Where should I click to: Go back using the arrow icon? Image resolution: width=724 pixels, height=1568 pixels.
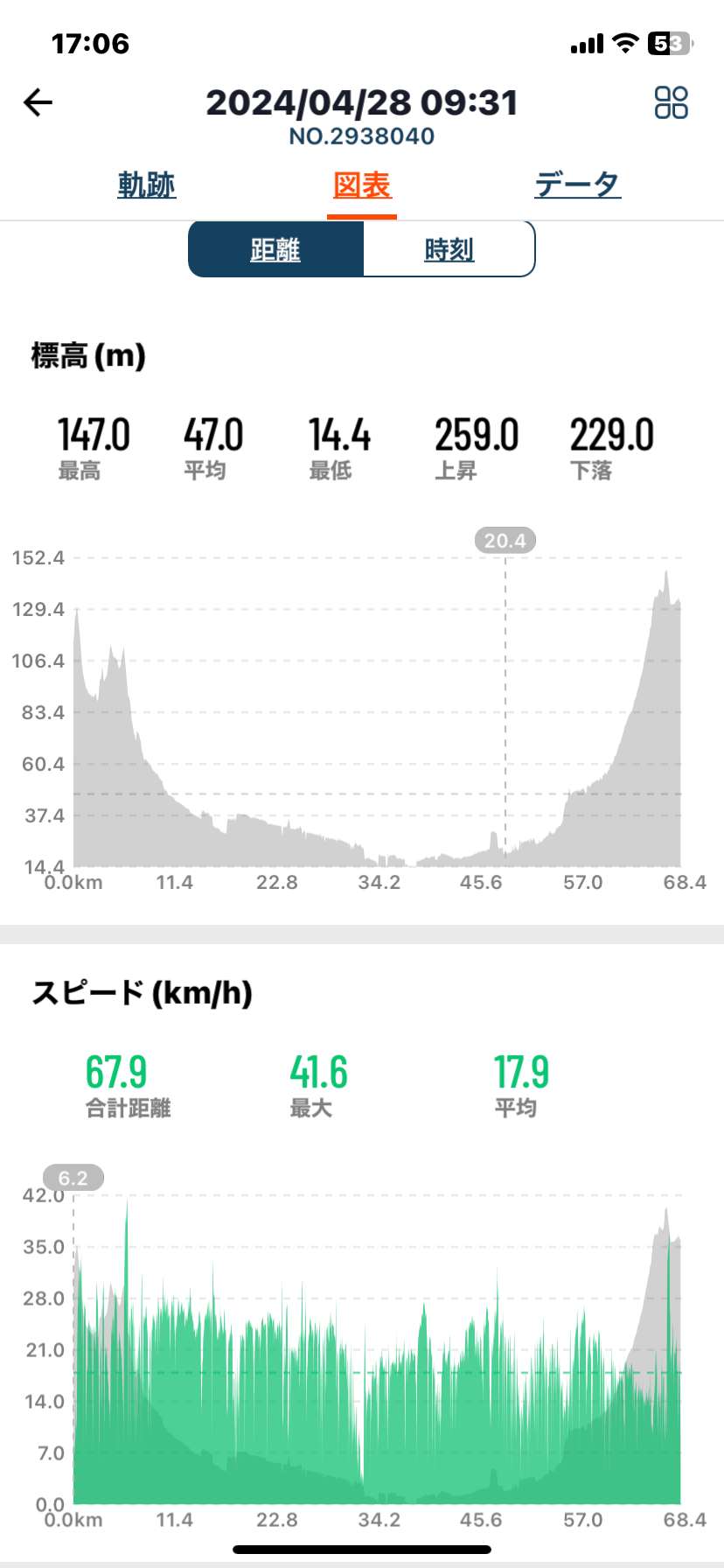pyautogui.click(x=38, y=103)
